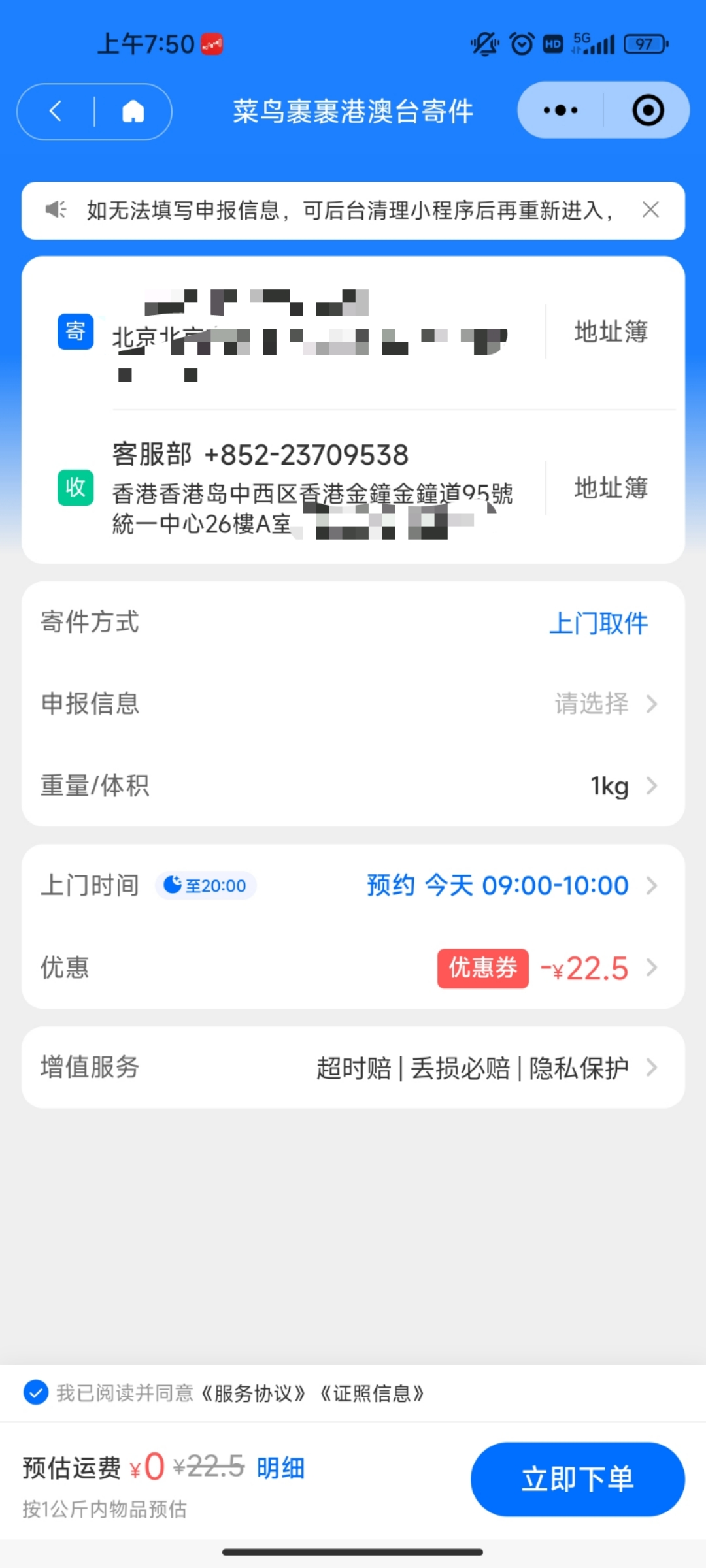
Task: Uncheck the agreement checkbox
Action: point(36,1393)
